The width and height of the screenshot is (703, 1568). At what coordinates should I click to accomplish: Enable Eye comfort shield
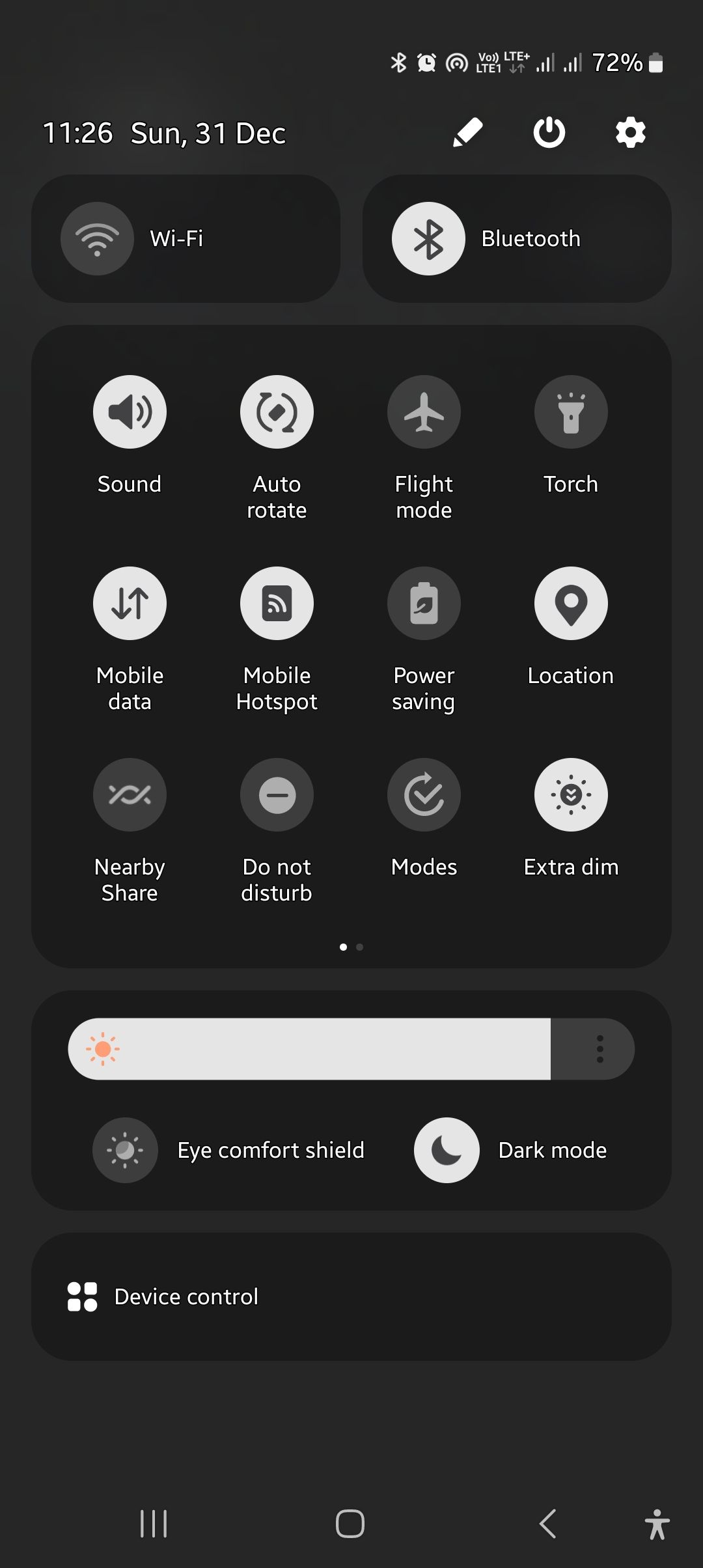click(125, 1150)
